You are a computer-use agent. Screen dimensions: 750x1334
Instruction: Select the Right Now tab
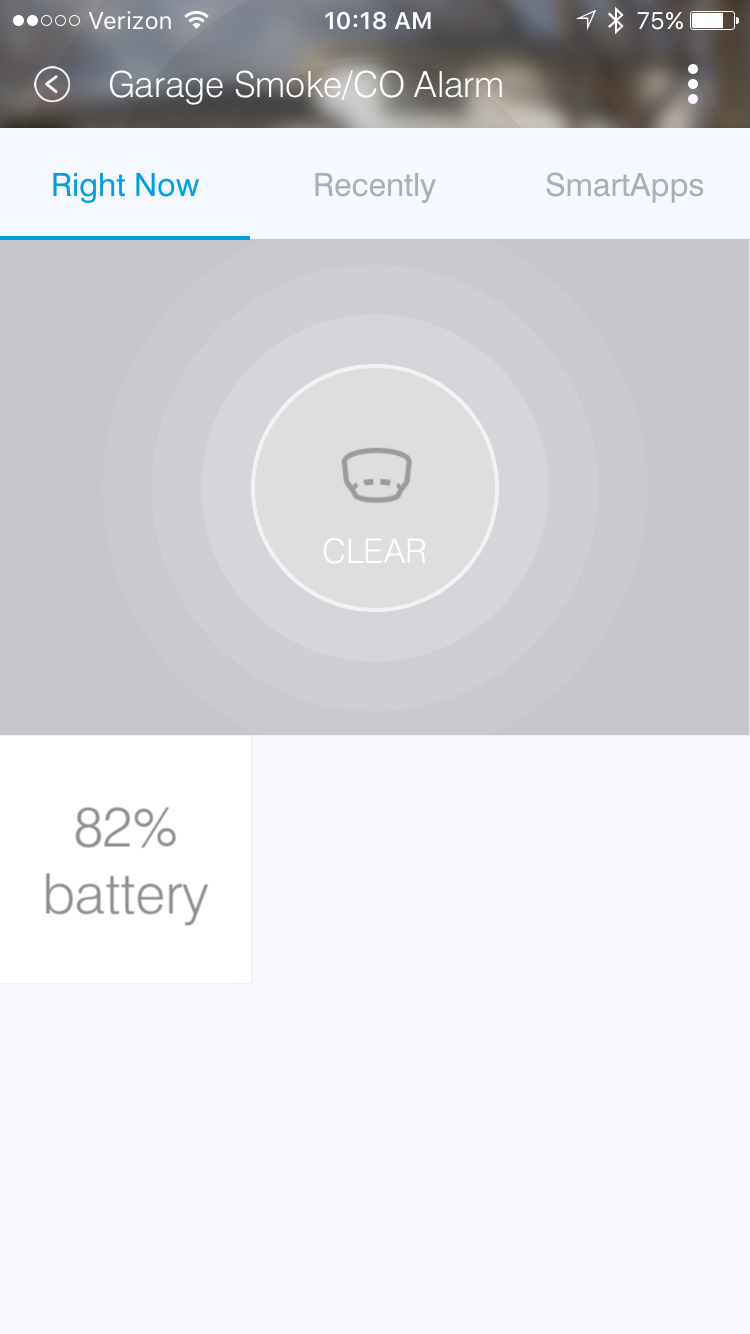coord(125,185)
